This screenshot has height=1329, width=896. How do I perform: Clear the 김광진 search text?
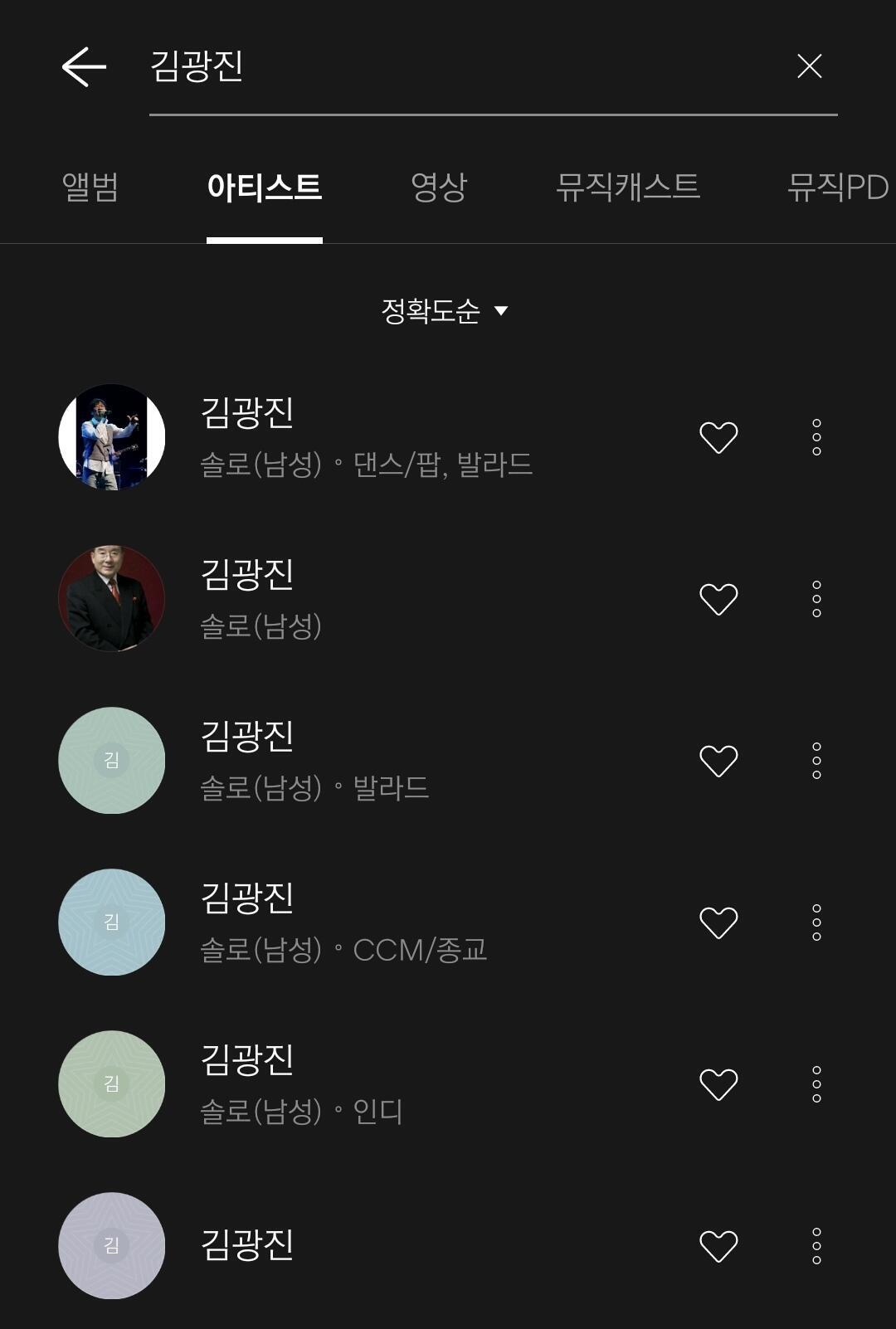(x=809, y=66)
